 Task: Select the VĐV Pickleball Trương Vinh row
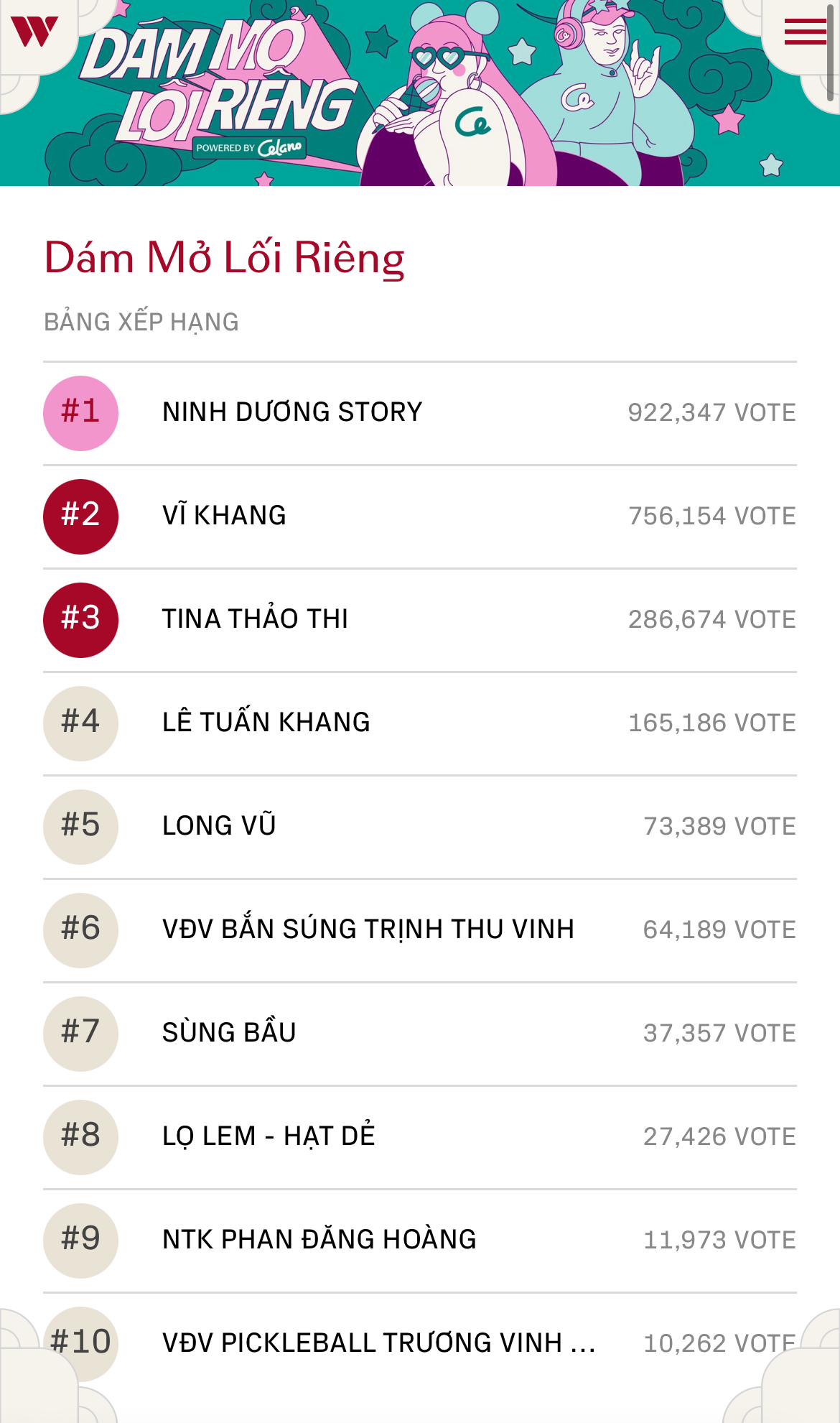click(x=378, y=1343)
